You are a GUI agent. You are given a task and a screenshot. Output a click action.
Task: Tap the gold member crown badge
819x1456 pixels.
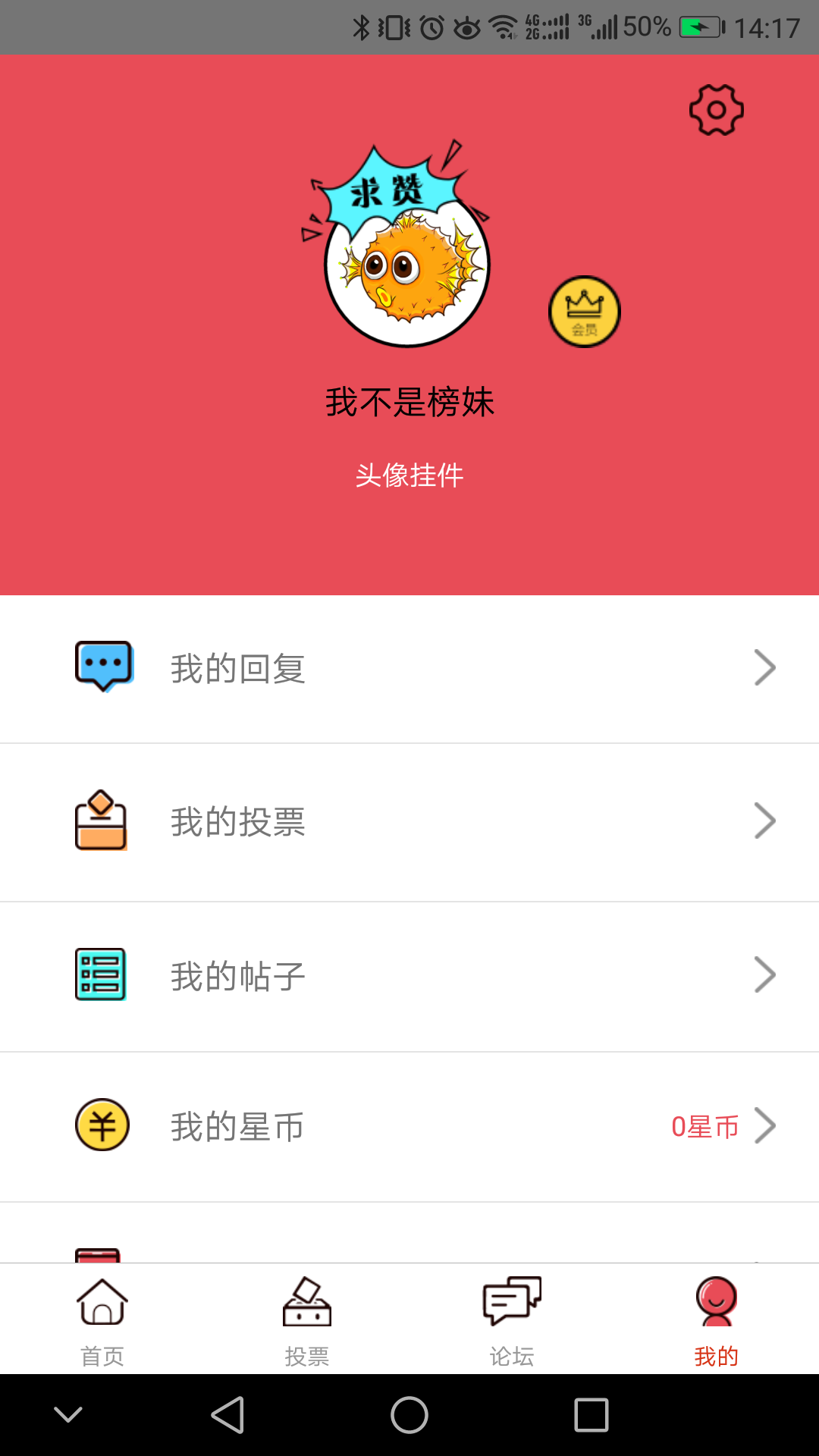click(584, 312)
